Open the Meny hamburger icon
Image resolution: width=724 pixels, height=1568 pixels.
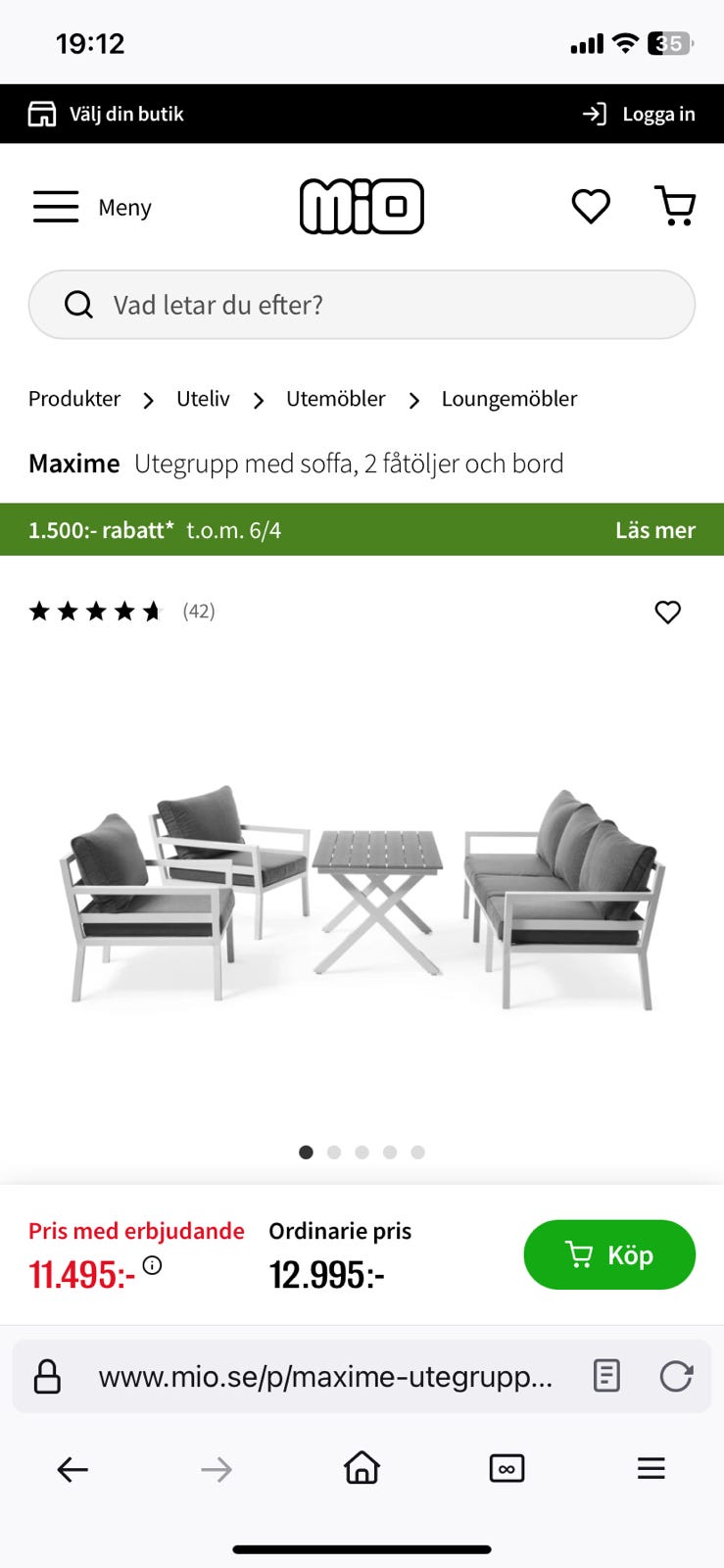[x=56, y=206]
